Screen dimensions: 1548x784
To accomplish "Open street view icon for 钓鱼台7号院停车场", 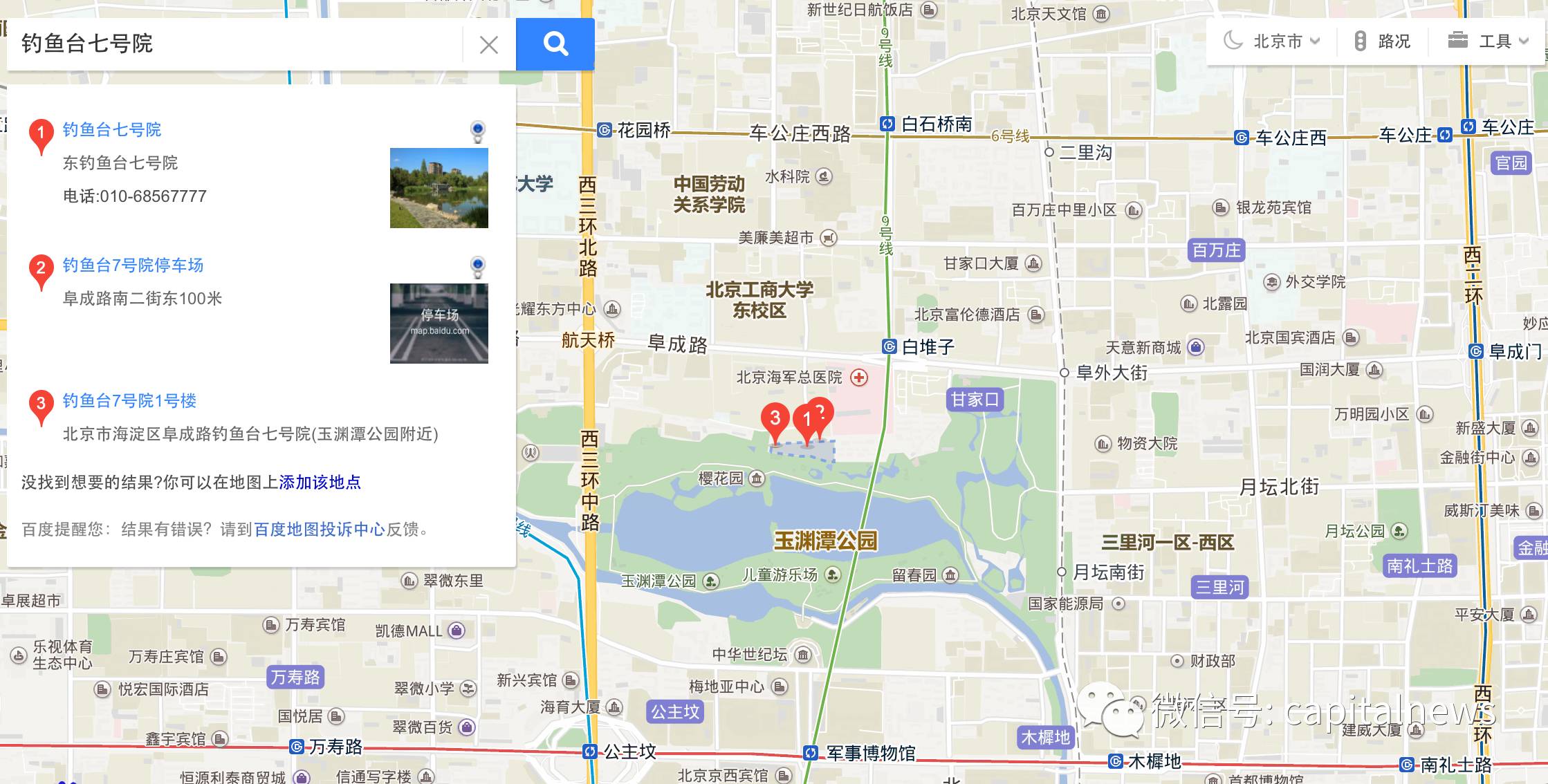I will (477, 266).
